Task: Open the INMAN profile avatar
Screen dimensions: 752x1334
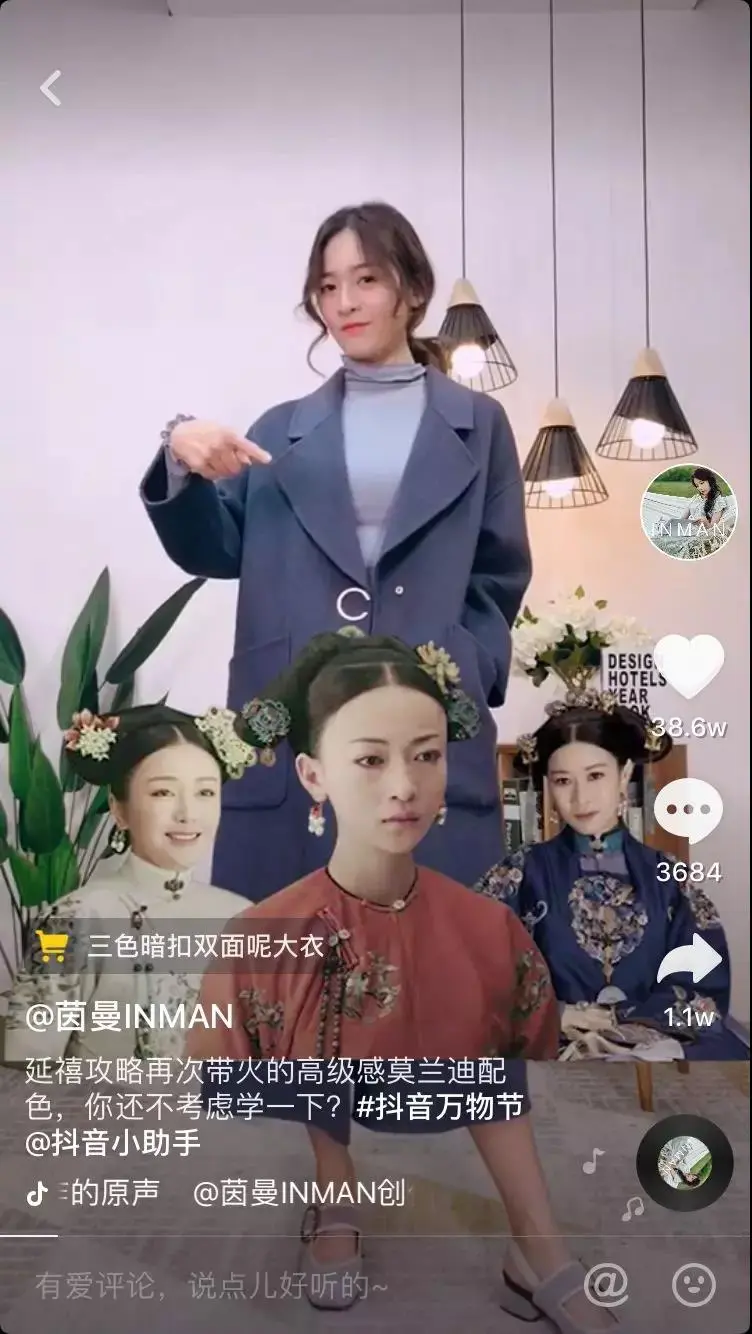Action: pyautogui.click(x=688, y=512)
